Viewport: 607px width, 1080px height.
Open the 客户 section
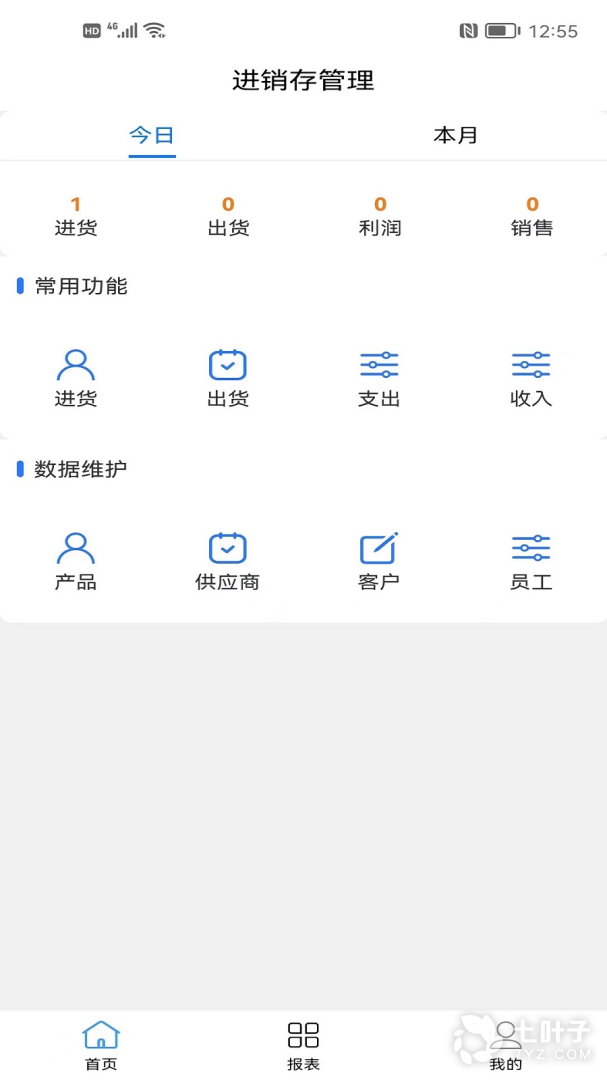[379, 561]
